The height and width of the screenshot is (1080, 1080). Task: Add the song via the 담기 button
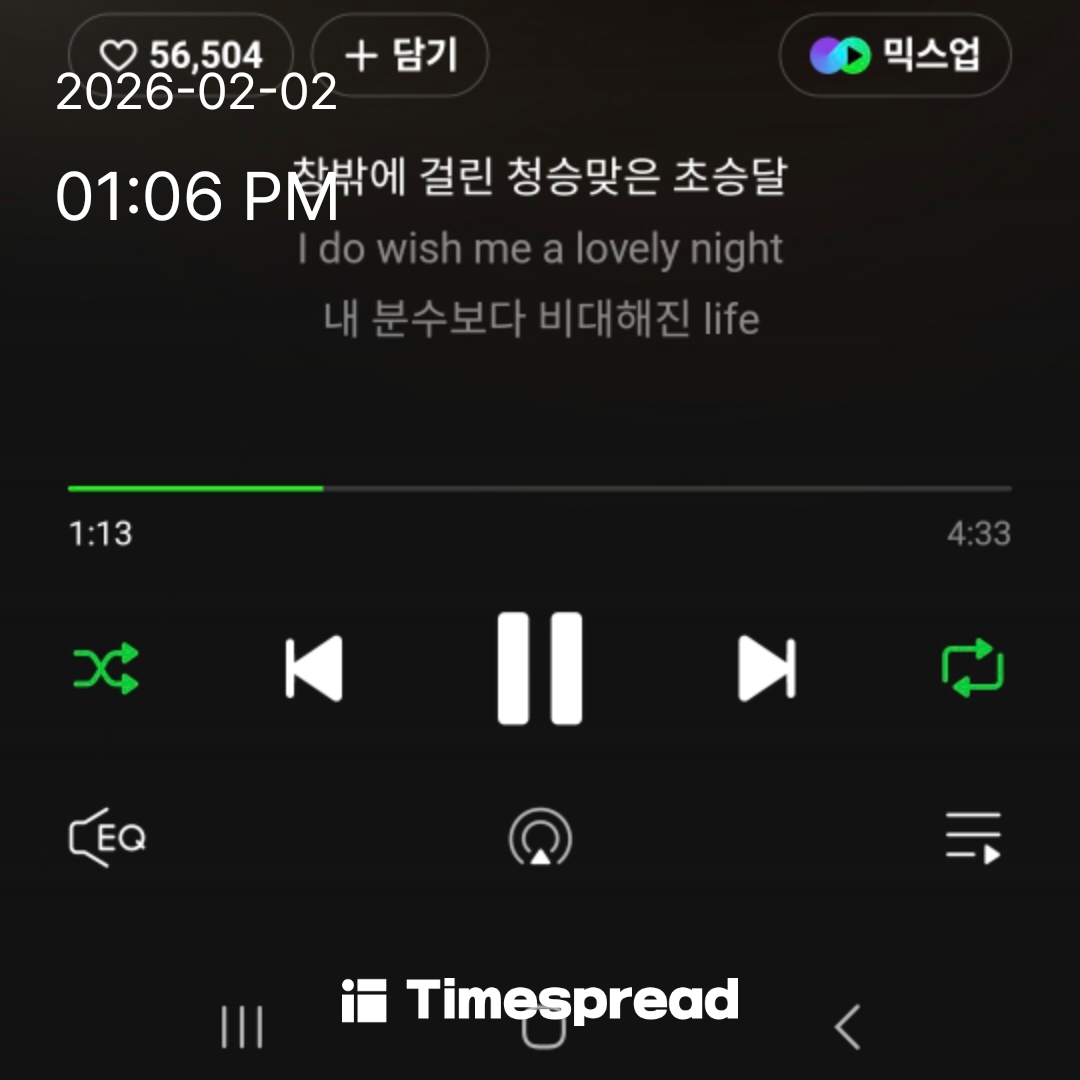[x=400, y=55]
